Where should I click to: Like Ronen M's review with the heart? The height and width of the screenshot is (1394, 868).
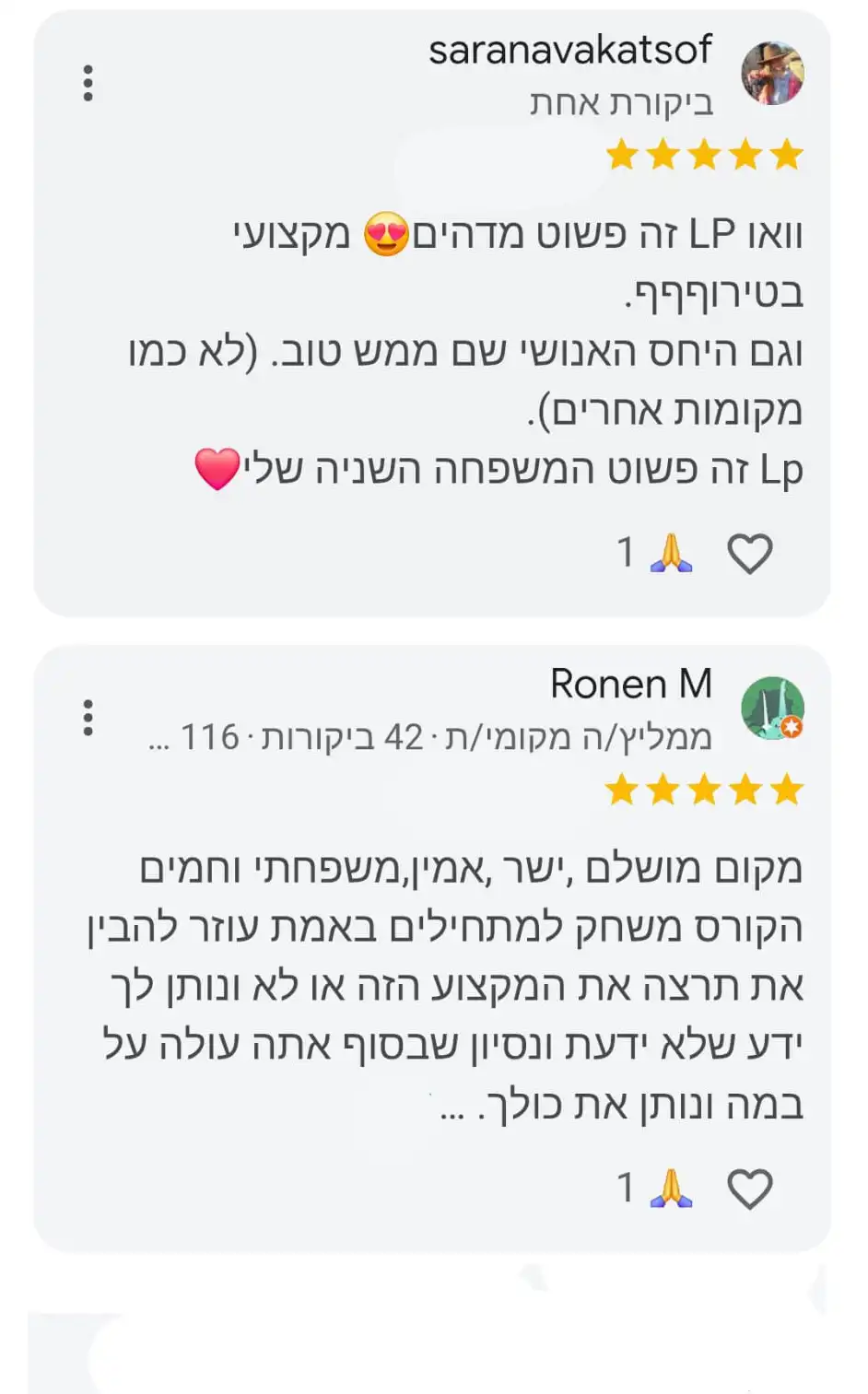coord(749,1189)
